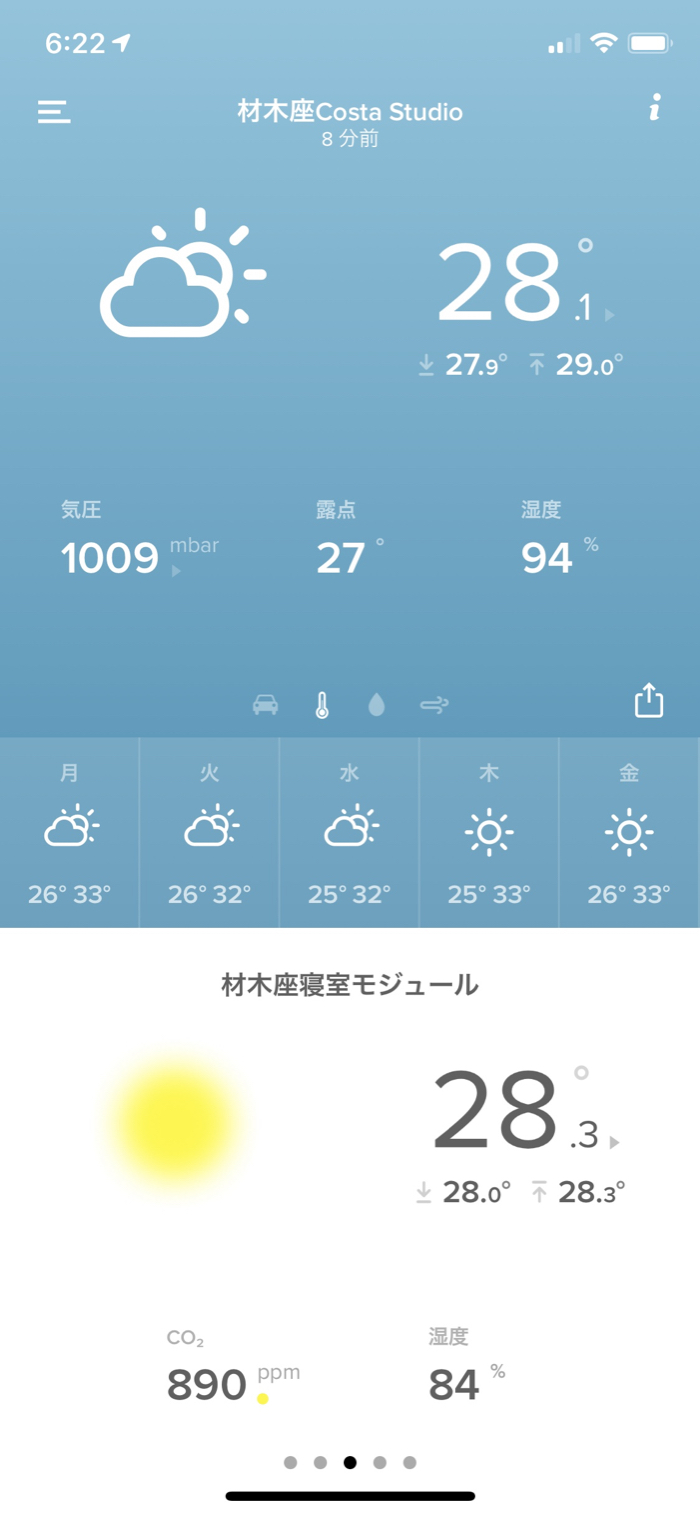This screenshot has height=1516, width=700.
Task: View Friday (金) forecast
Action: [629, 832]
